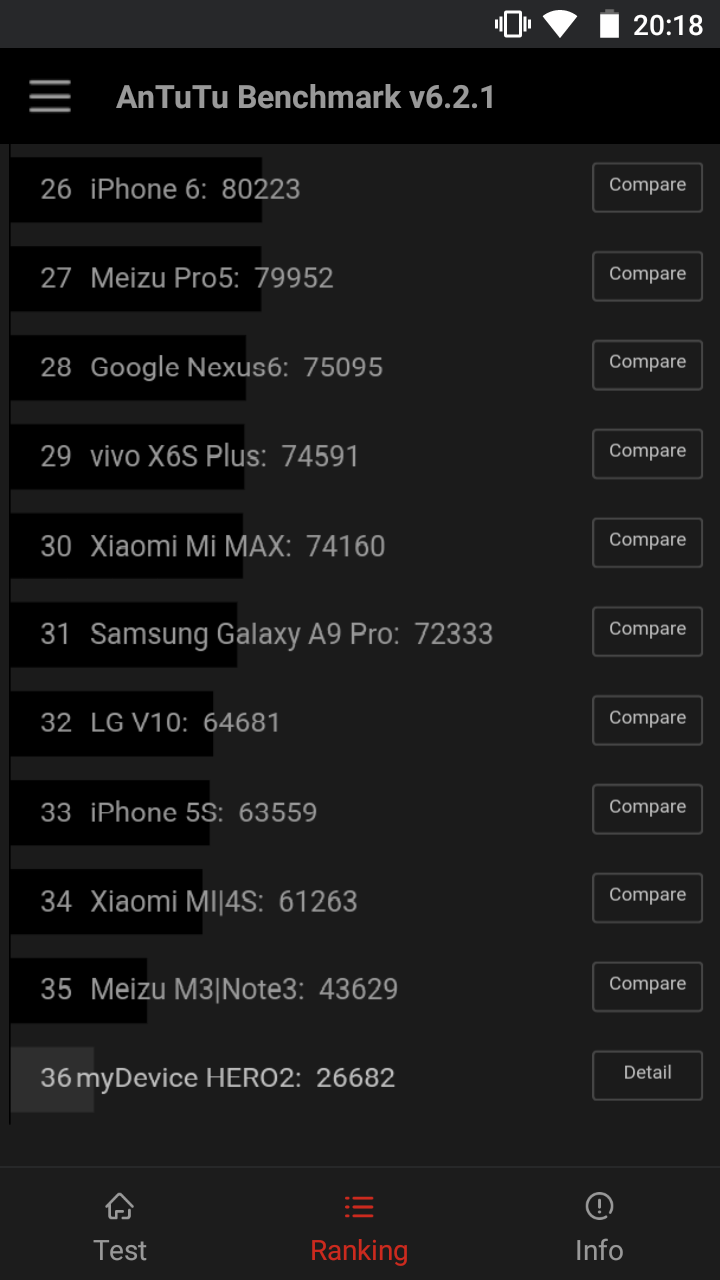Compare with Meizu M3|Note3
This screenshot has height=1280, width=720.
pyautogui.click(x=647, y=987)
